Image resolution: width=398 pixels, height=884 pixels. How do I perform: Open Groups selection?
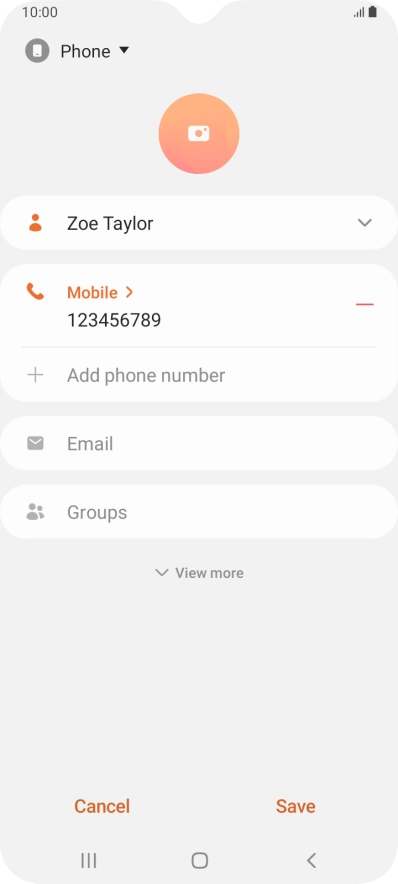[x=199, y=512]
